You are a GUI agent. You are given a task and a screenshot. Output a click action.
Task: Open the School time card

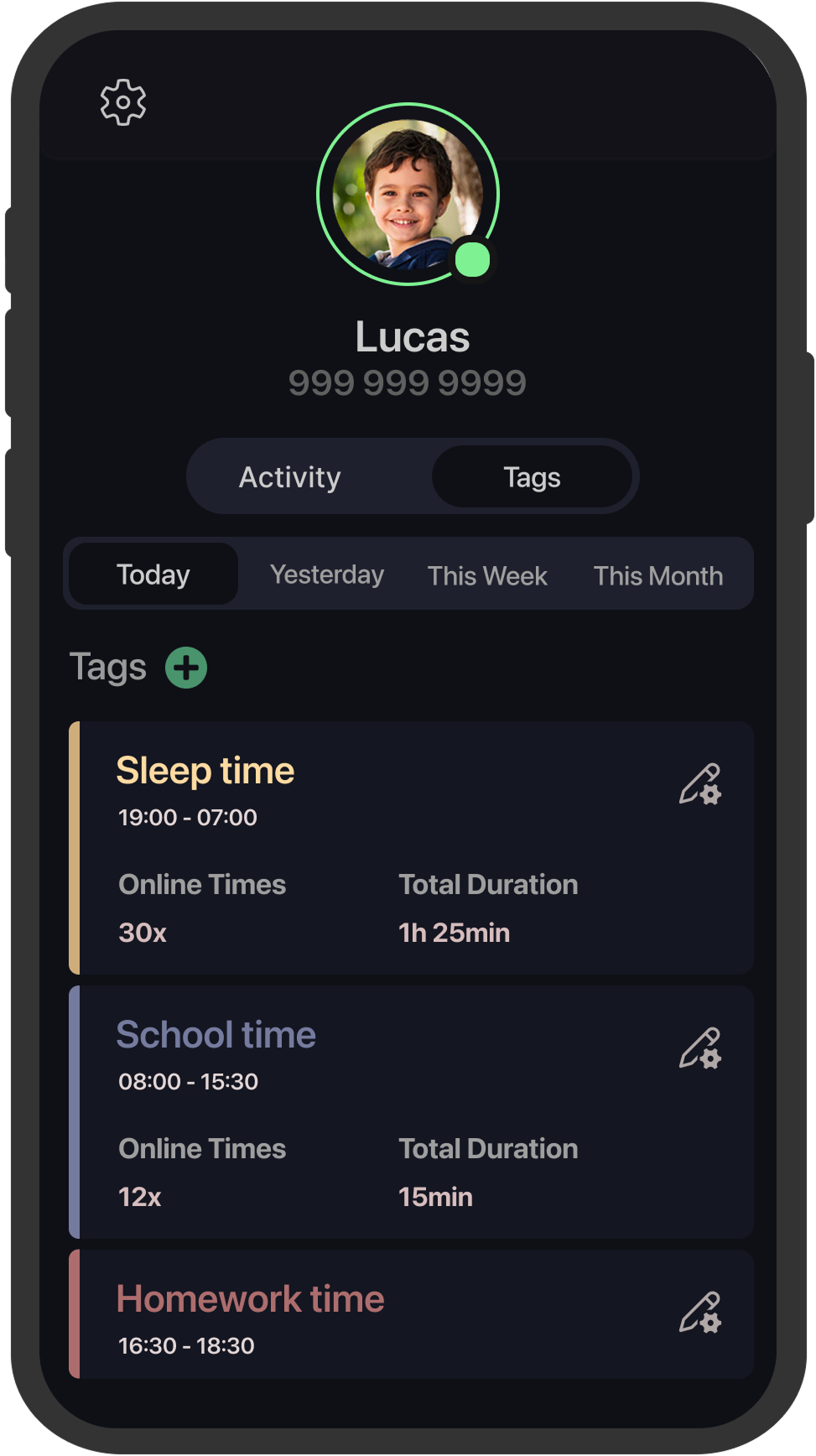tap(411, 1111)
